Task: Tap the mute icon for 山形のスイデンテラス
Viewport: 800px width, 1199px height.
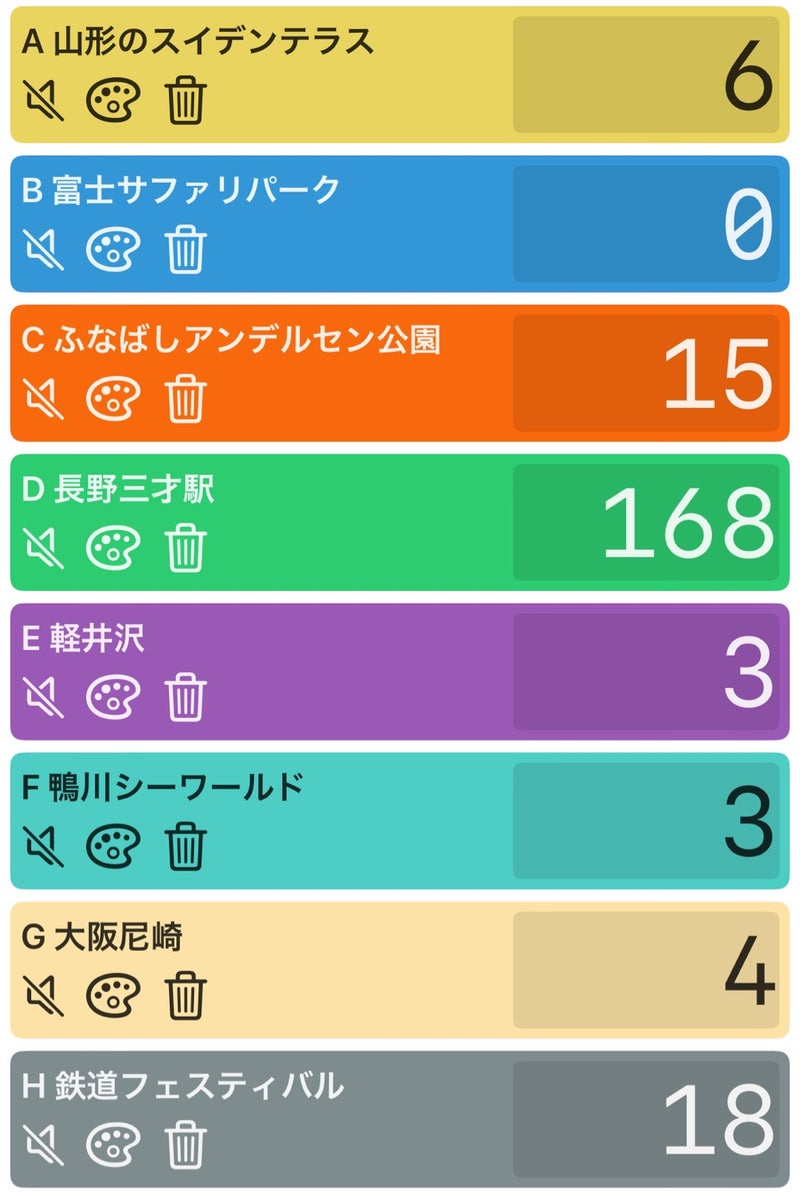Action: [x=44, y=100]
